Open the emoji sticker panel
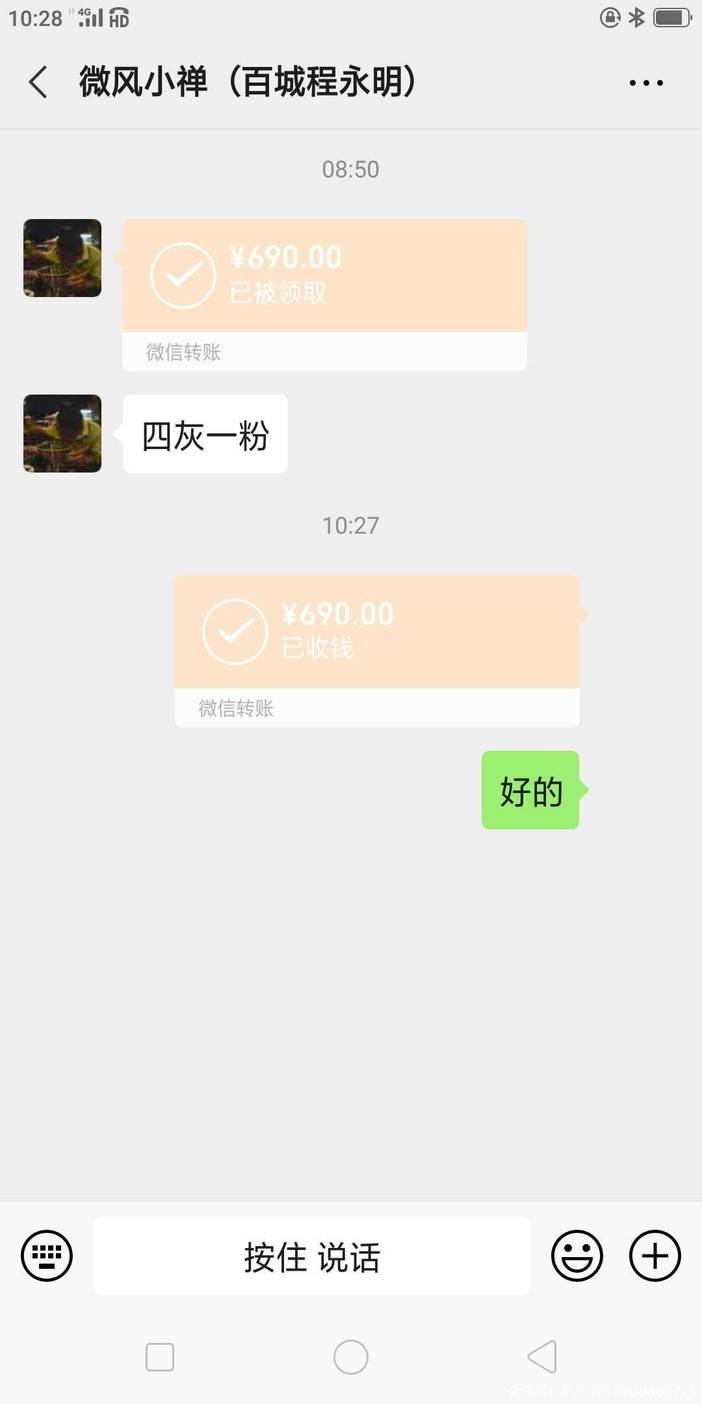Image resolution: width=702 pixels, height=1404 pixels. 577,1256
